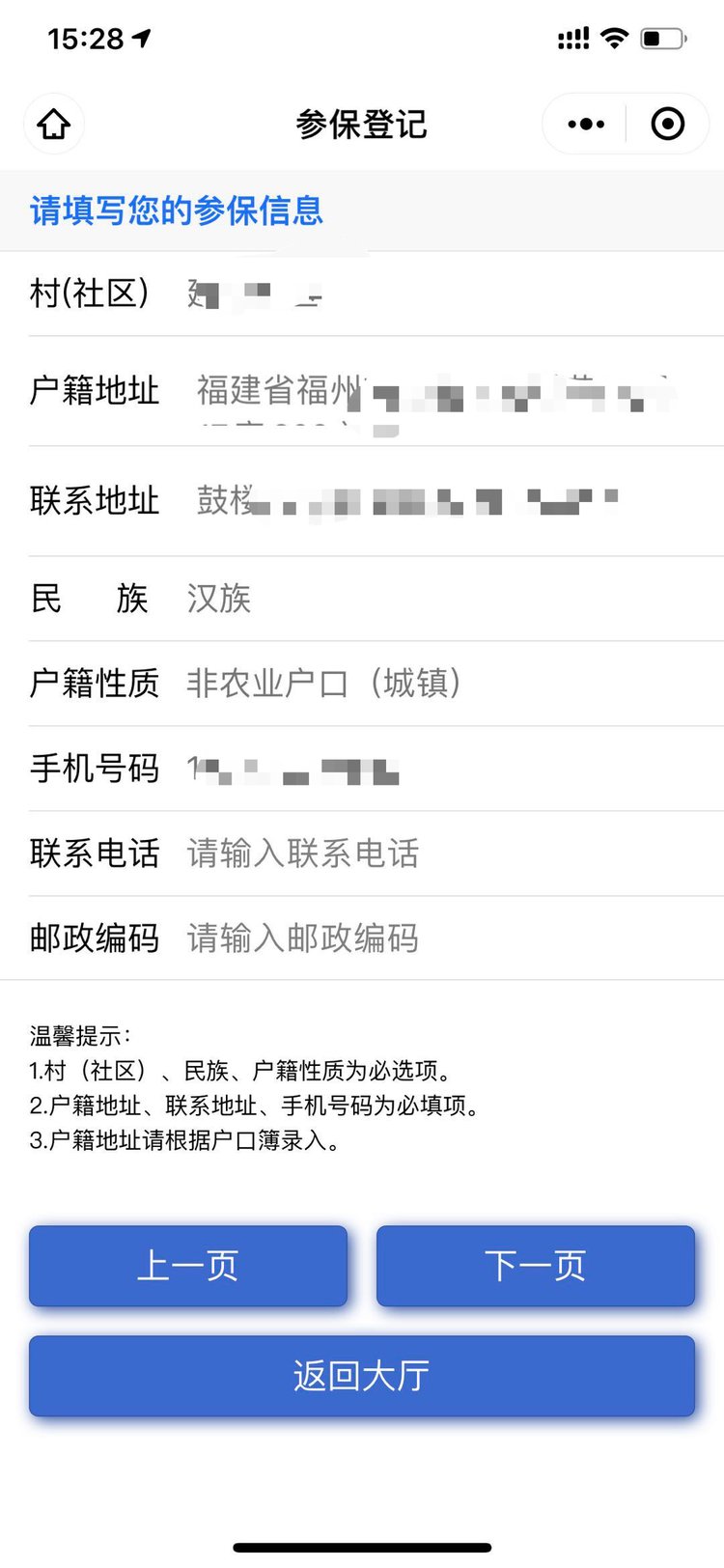Go back with 上一页 button

point(188,1266)
